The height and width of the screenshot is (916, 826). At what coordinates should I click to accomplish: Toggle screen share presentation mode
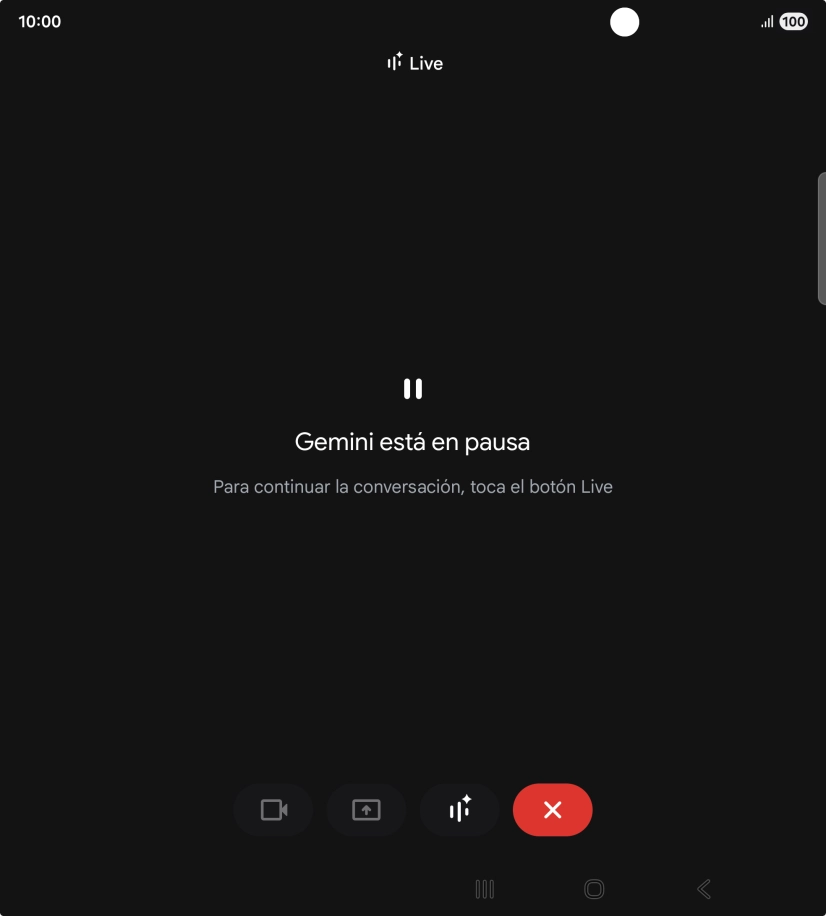click(x=366, y=810)
